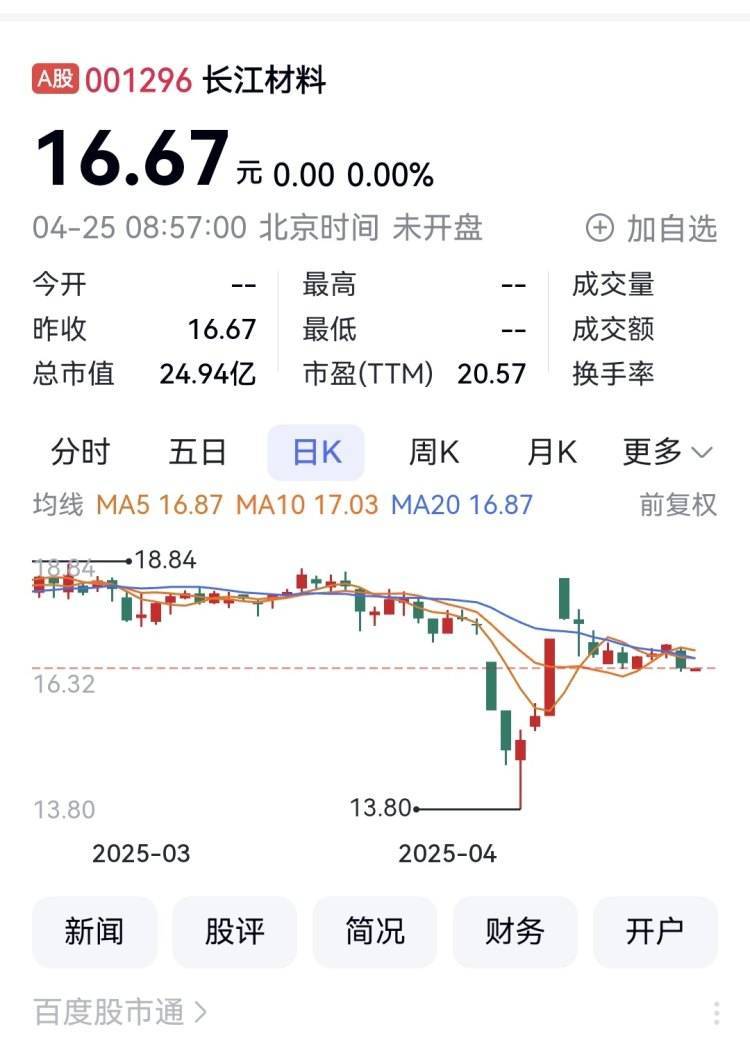Switch to the 五日 chart tab
This screenshot has height=1038, width=750.
pos(197,453)
